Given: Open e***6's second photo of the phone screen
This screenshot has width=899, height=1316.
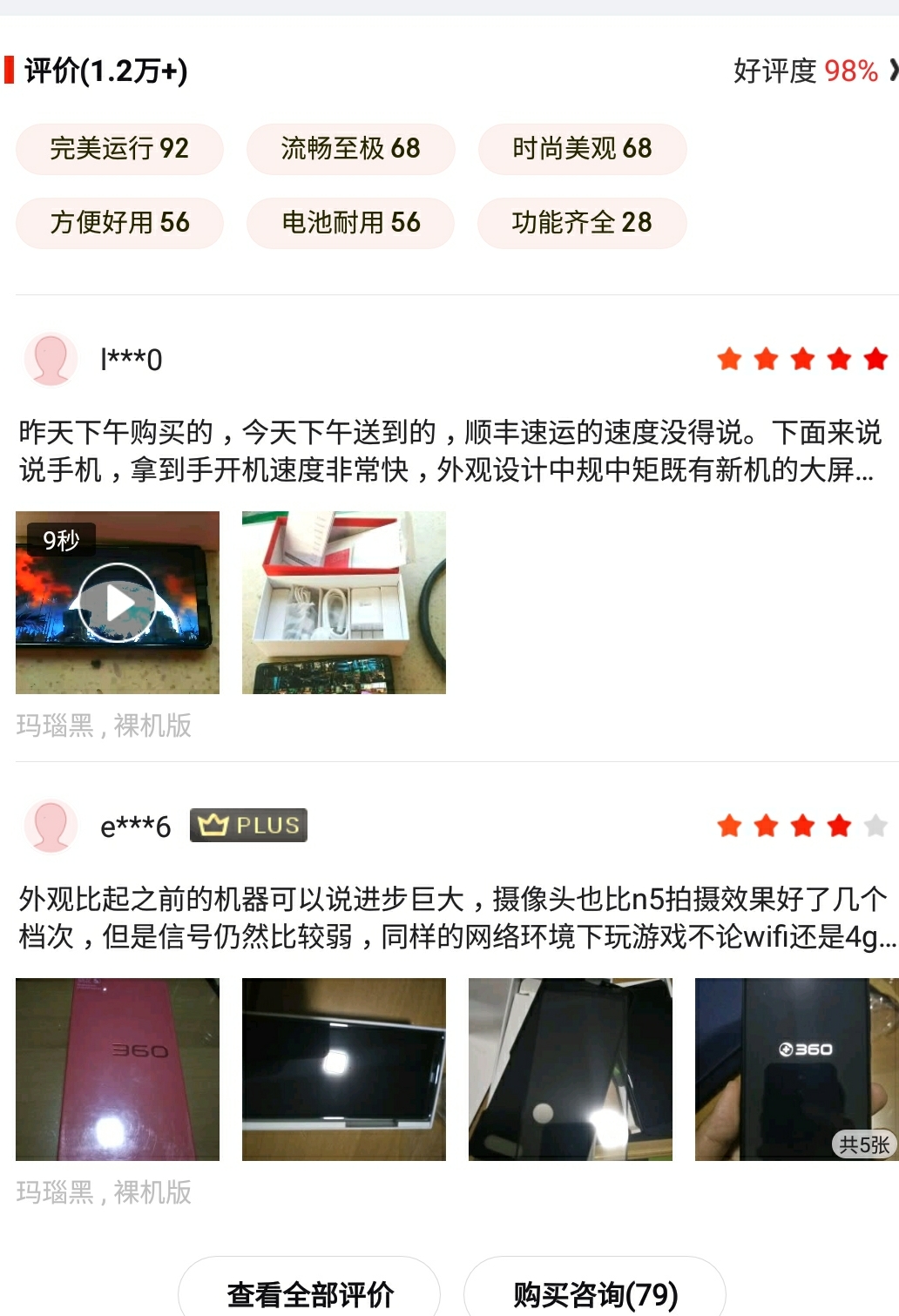Looking at the screenshot, I should pyautogui.click(x=344, y=1070).
